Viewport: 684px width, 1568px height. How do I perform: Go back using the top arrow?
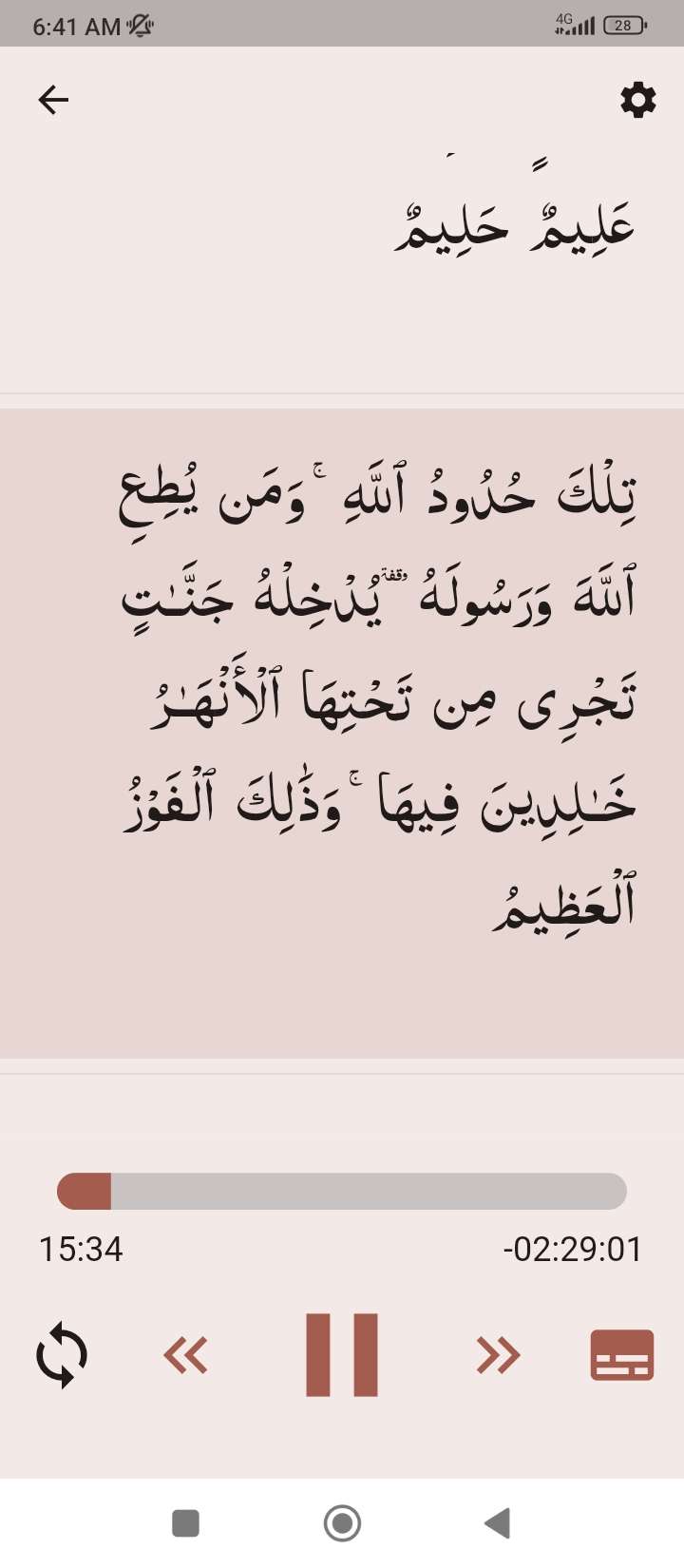point(53,100)
